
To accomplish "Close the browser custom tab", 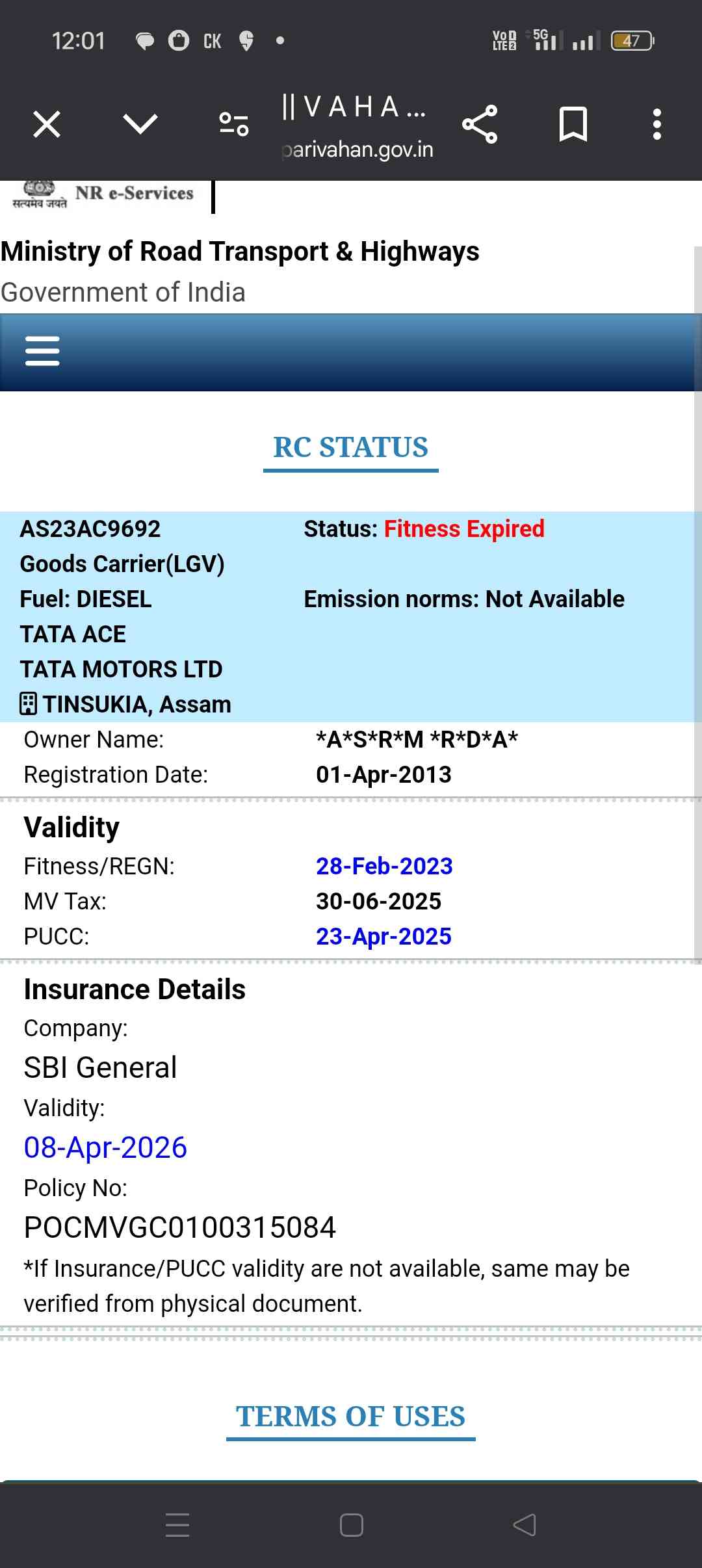I will pyautogui.click(x=47, y=124).
